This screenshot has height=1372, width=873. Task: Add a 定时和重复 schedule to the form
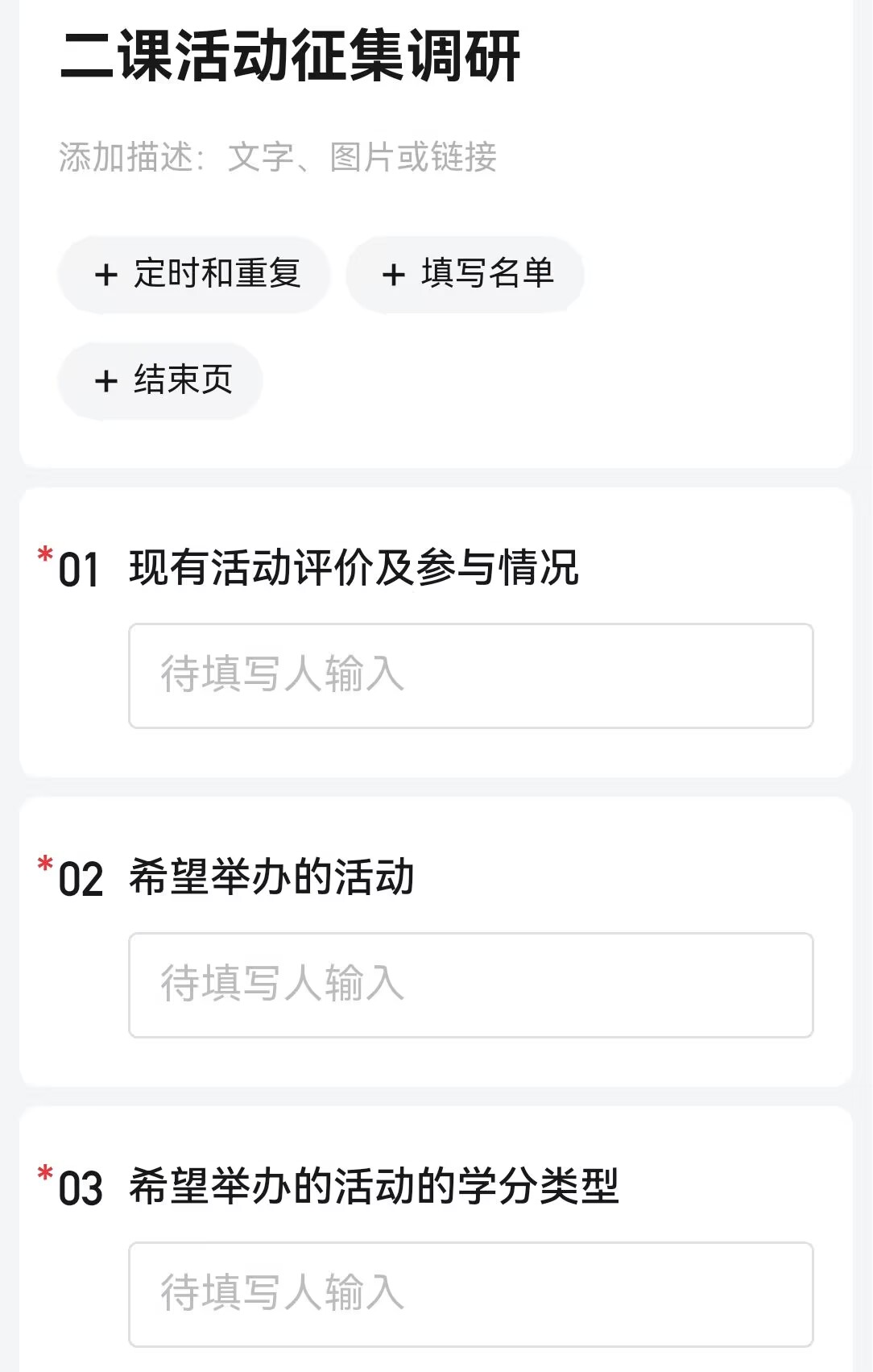pyautogui.click(x=193, y=274)
